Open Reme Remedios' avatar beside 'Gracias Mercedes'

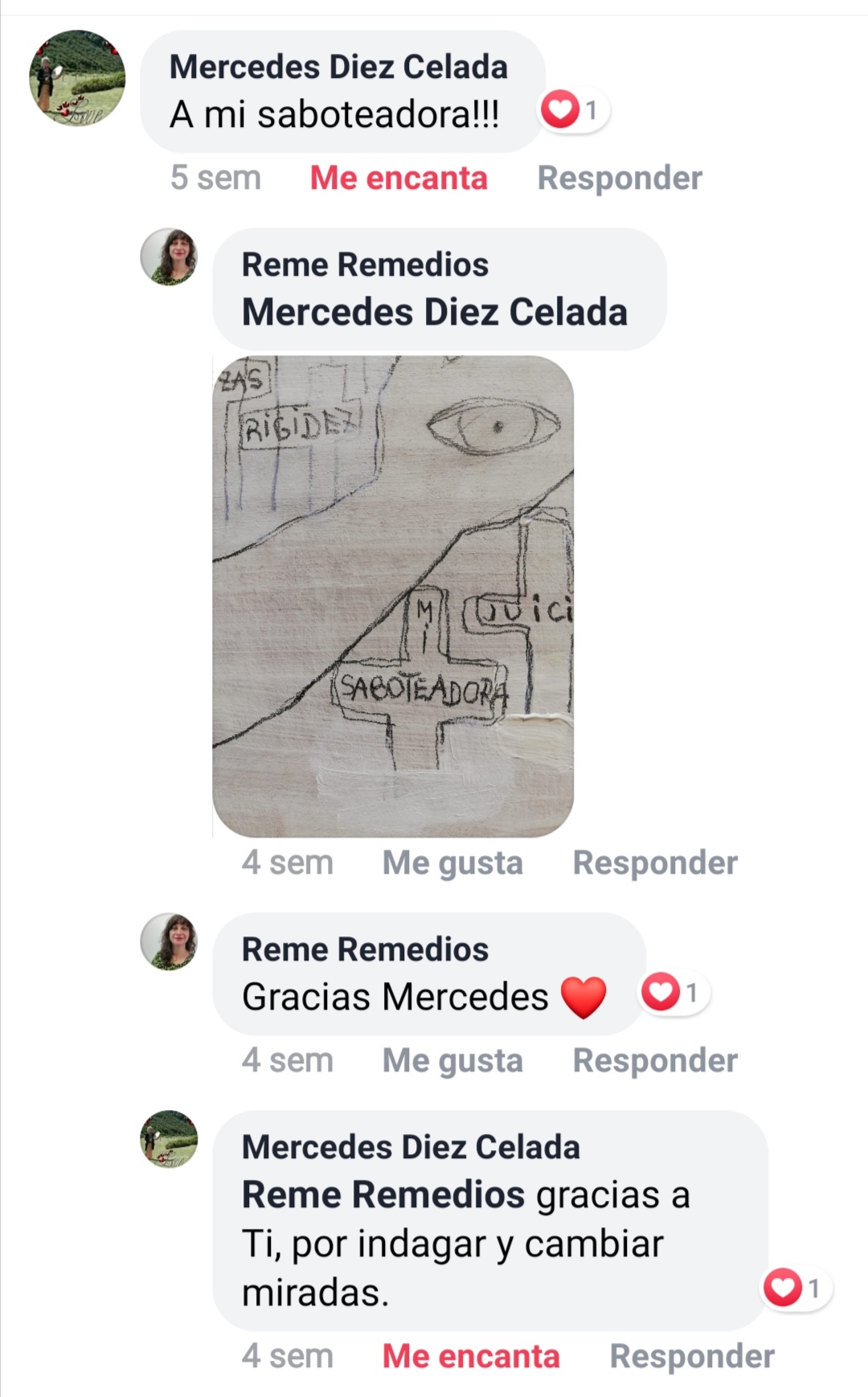(169, 941)
